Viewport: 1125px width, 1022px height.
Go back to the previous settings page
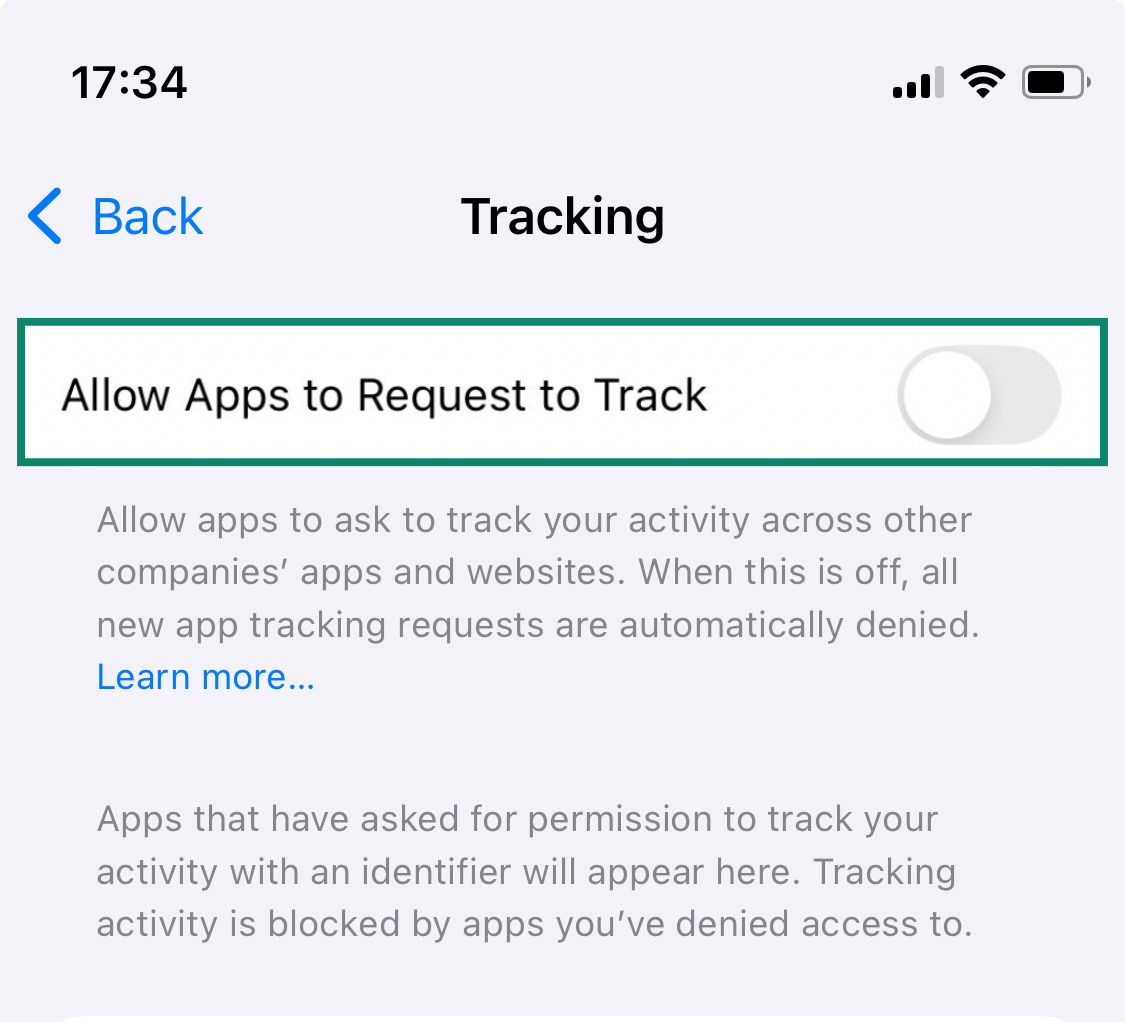click(117, 216)
